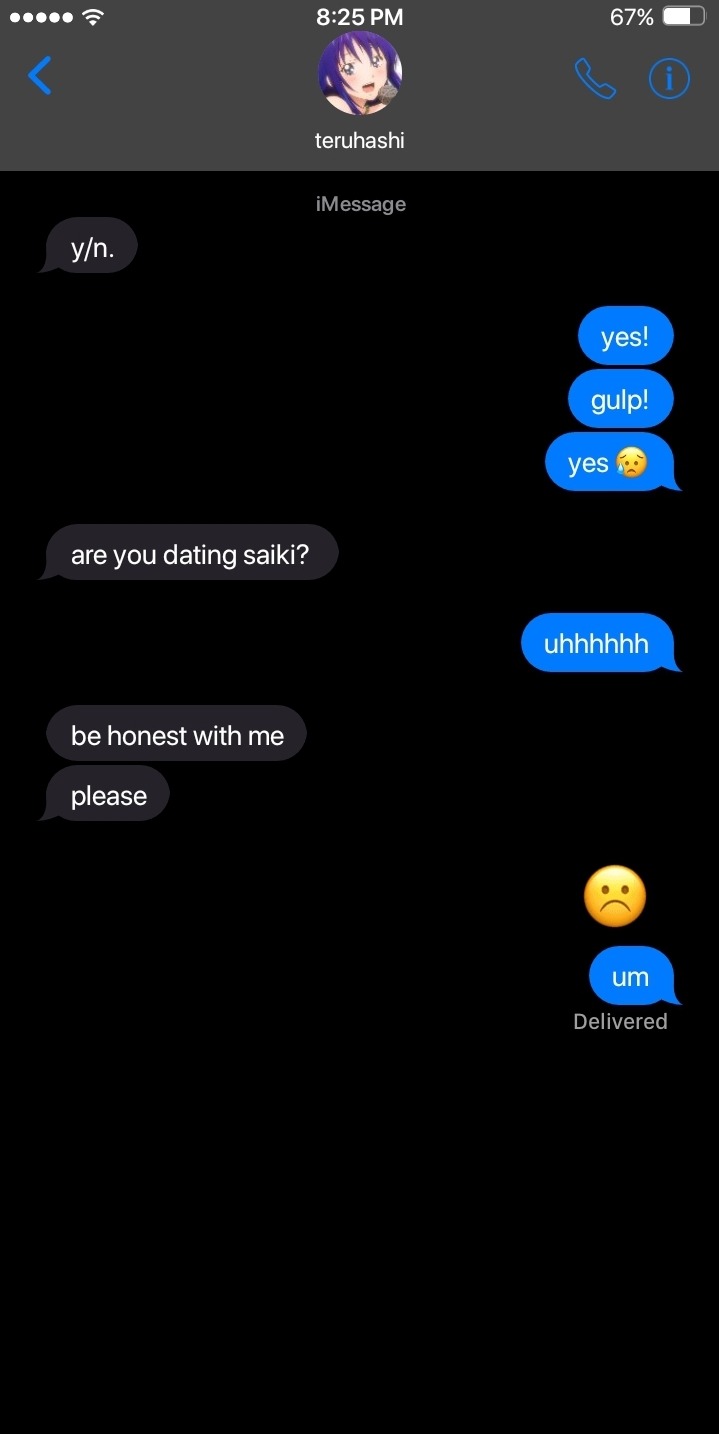719x1434 pixels.
Task: Open conversation info details
Action: (669, 78)
